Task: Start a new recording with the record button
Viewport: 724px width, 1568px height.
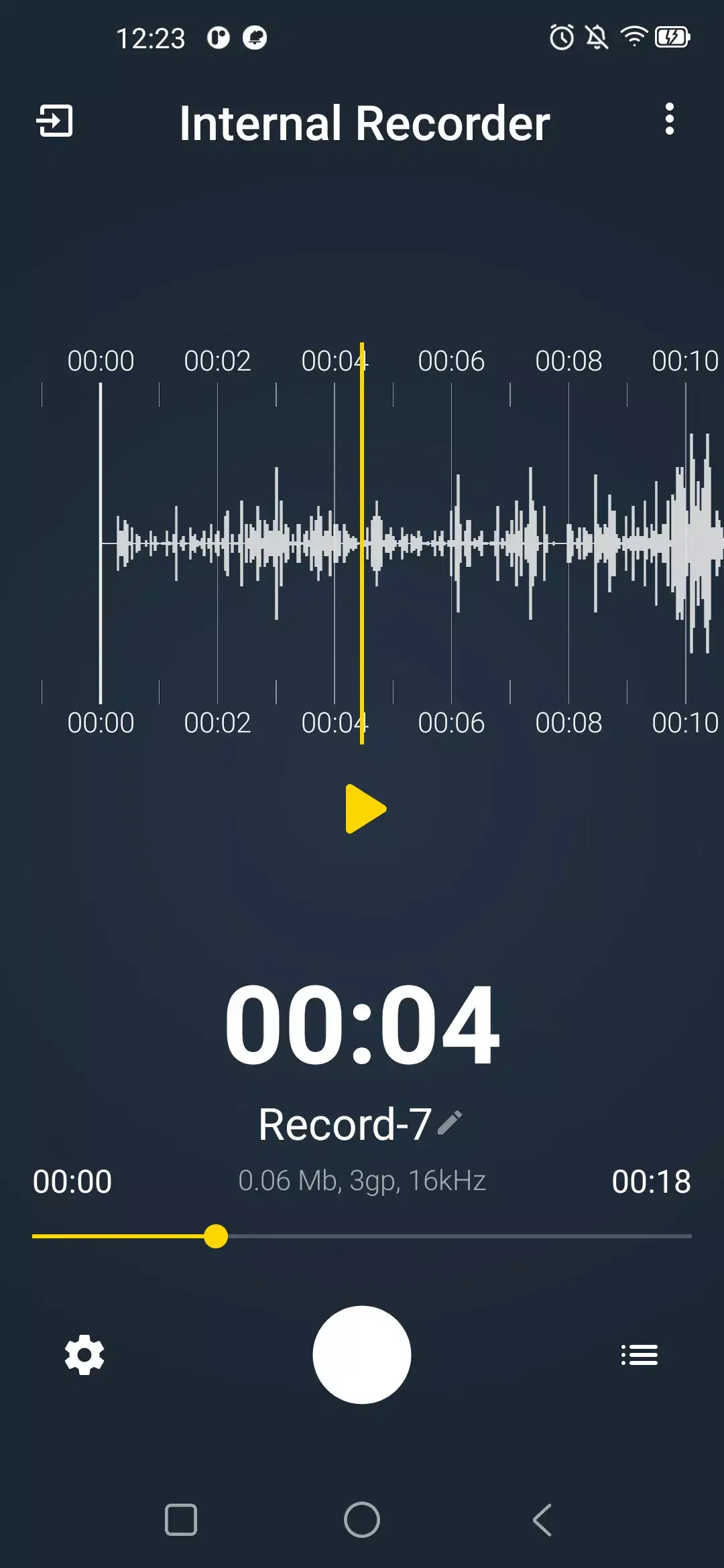Action: 362,1354
